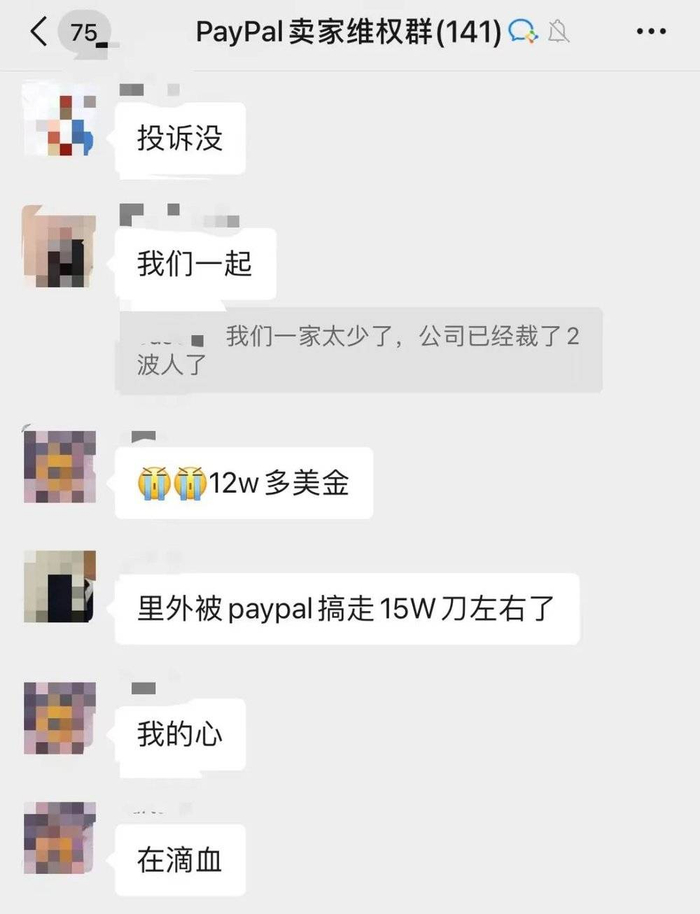The image size is (700, 914).
Task: Open avatar beside the 在滴血 message
Action: click(59, 838)
